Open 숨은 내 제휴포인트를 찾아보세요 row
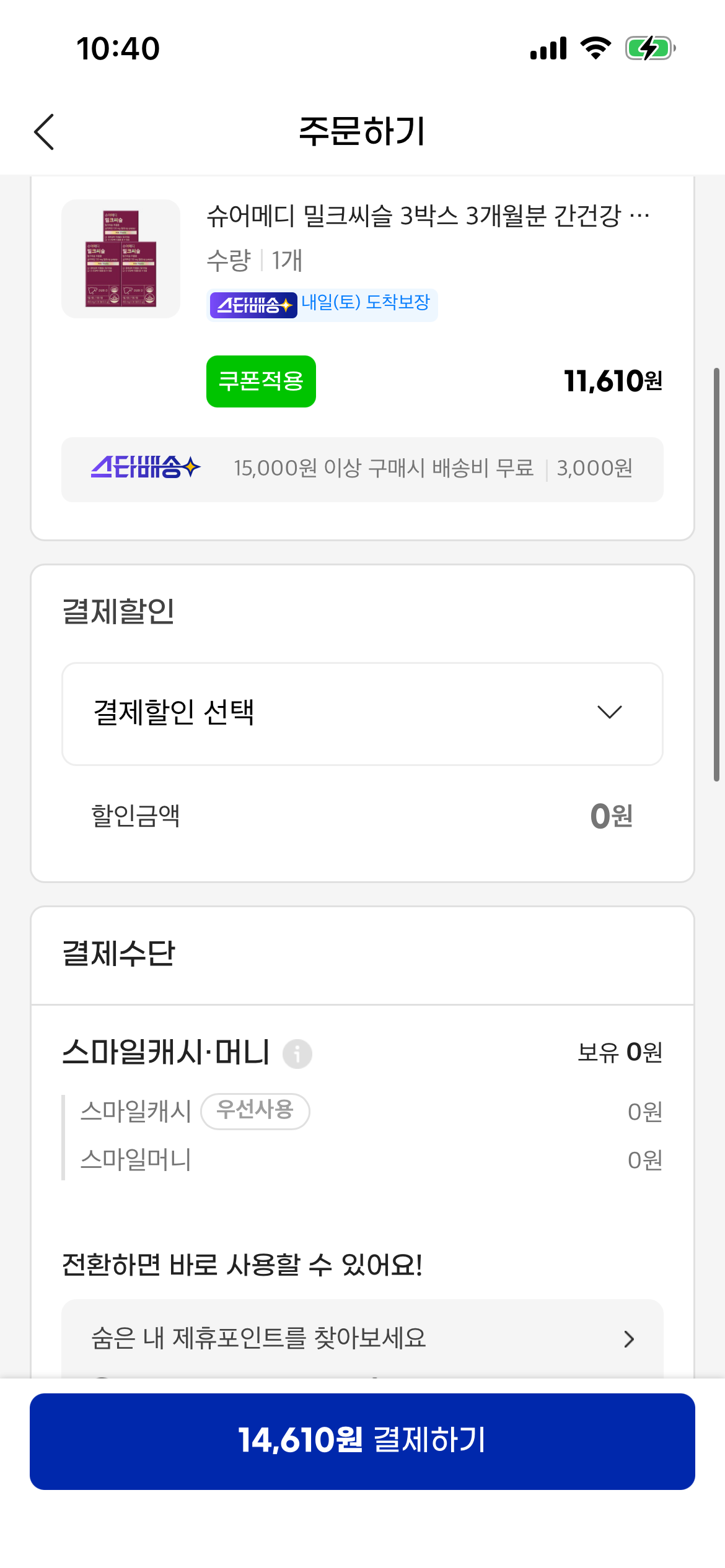Screen dimensions: 725x1568 (x=362, y=1339)
